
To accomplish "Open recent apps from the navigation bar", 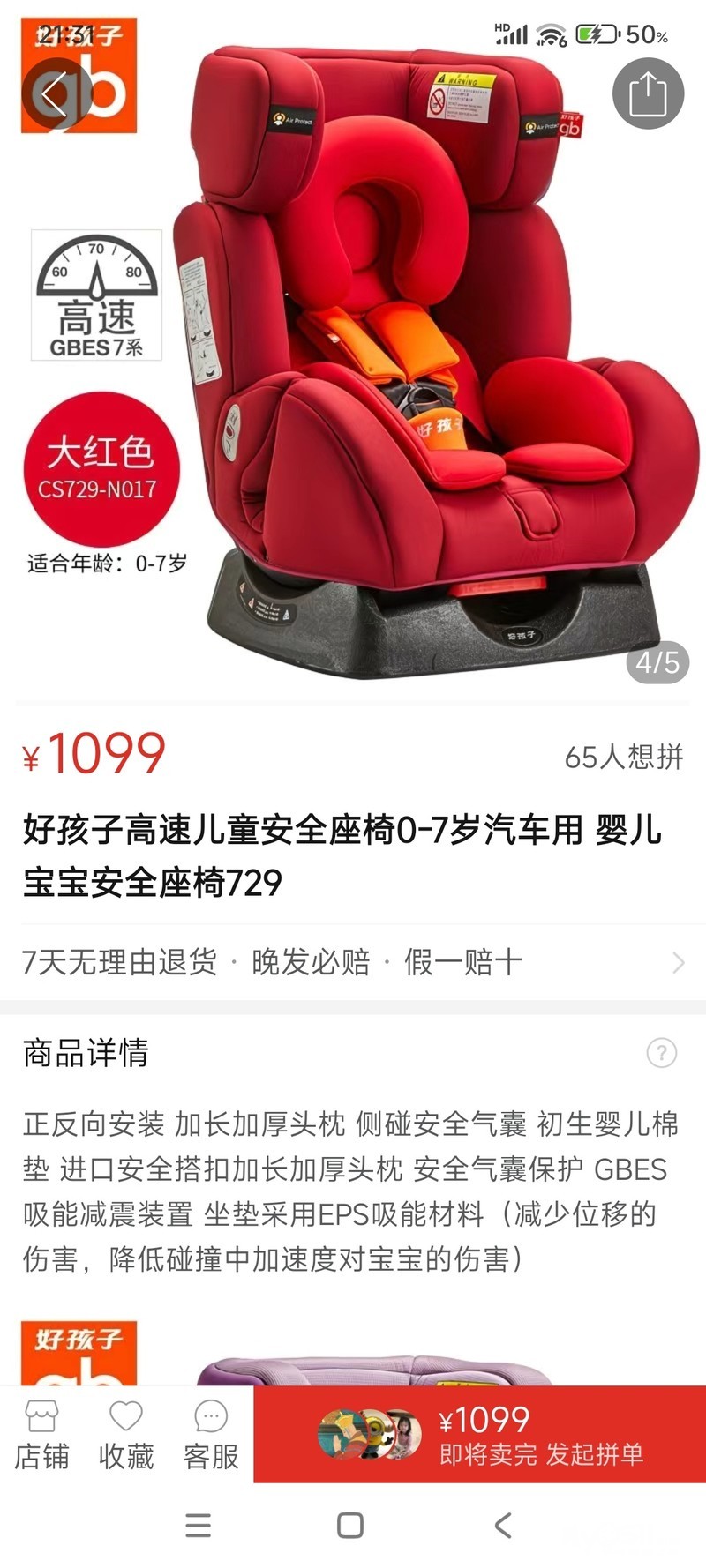I will tap(199, 1526).
